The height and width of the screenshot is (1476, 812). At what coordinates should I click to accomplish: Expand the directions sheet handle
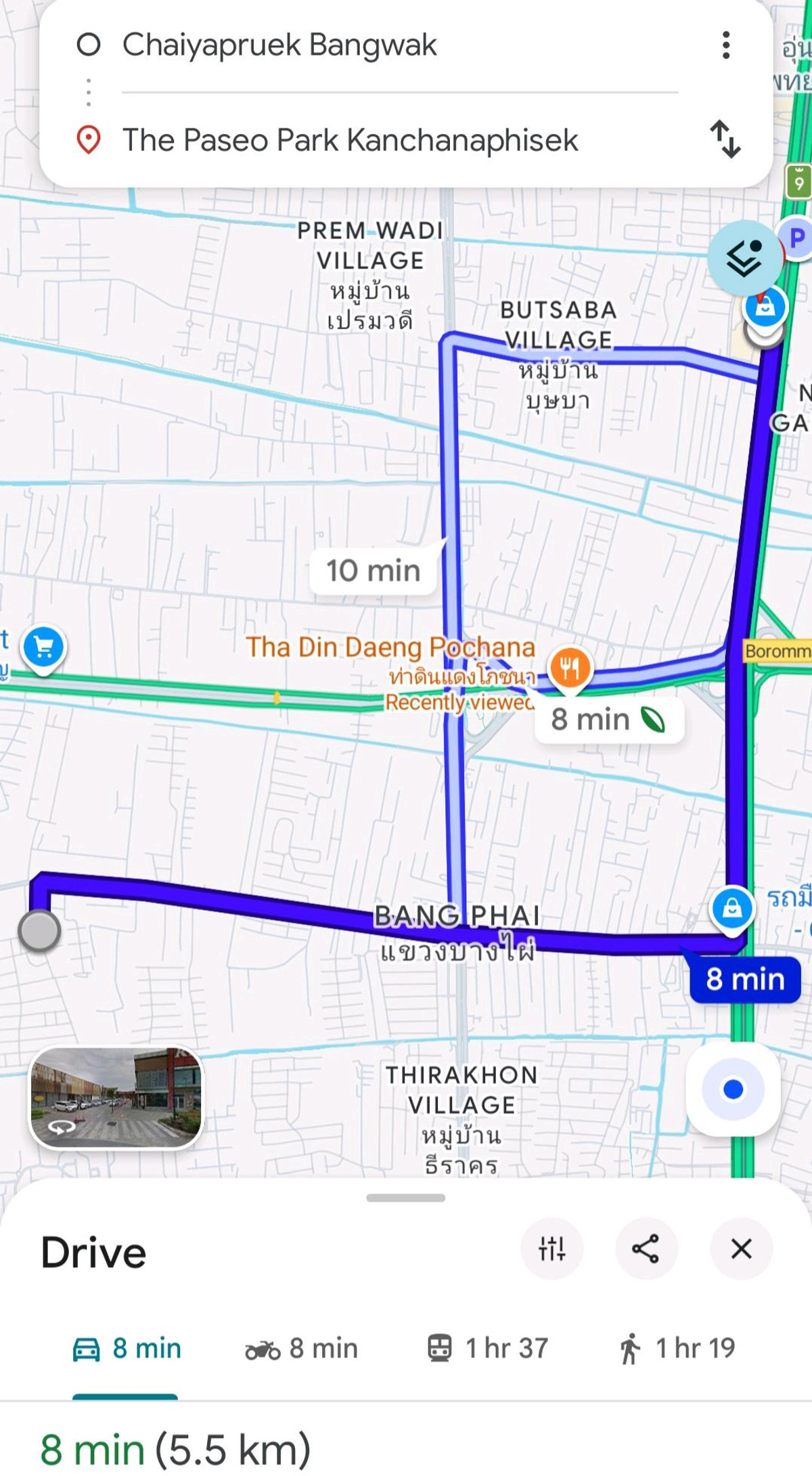pos(405,1198)
